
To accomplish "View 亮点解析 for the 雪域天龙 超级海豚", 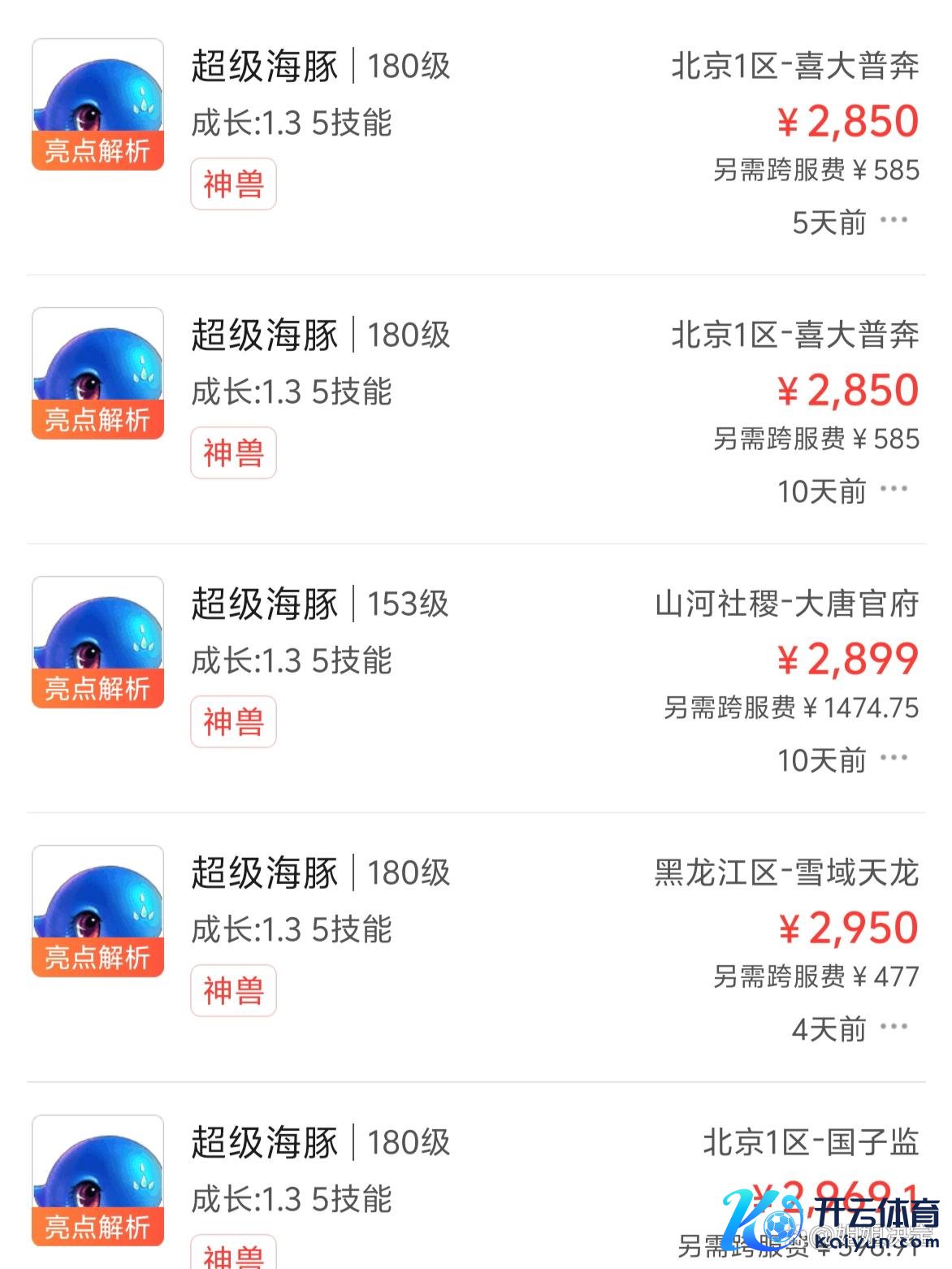I will (97, 958).
